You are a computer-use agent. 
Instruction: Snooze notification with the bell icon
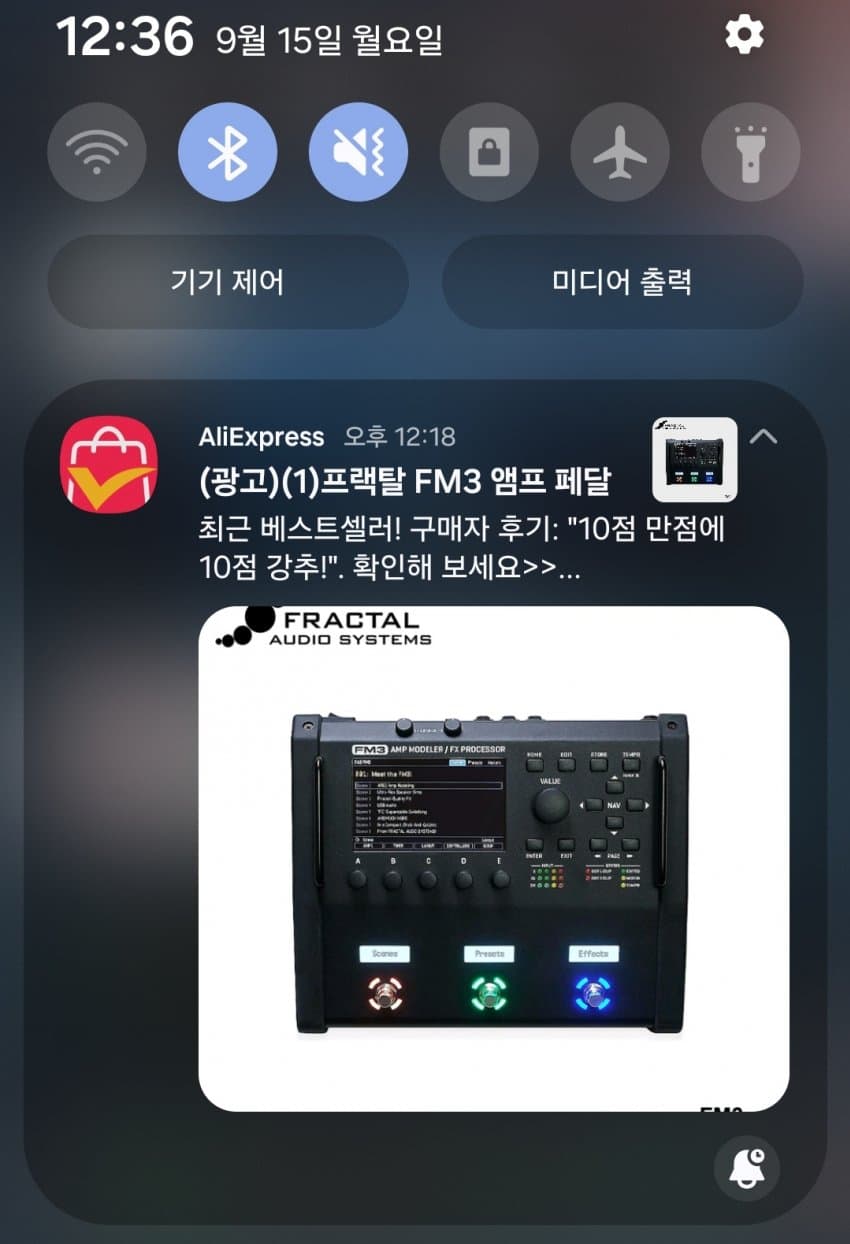click(x=747, y=1166)
